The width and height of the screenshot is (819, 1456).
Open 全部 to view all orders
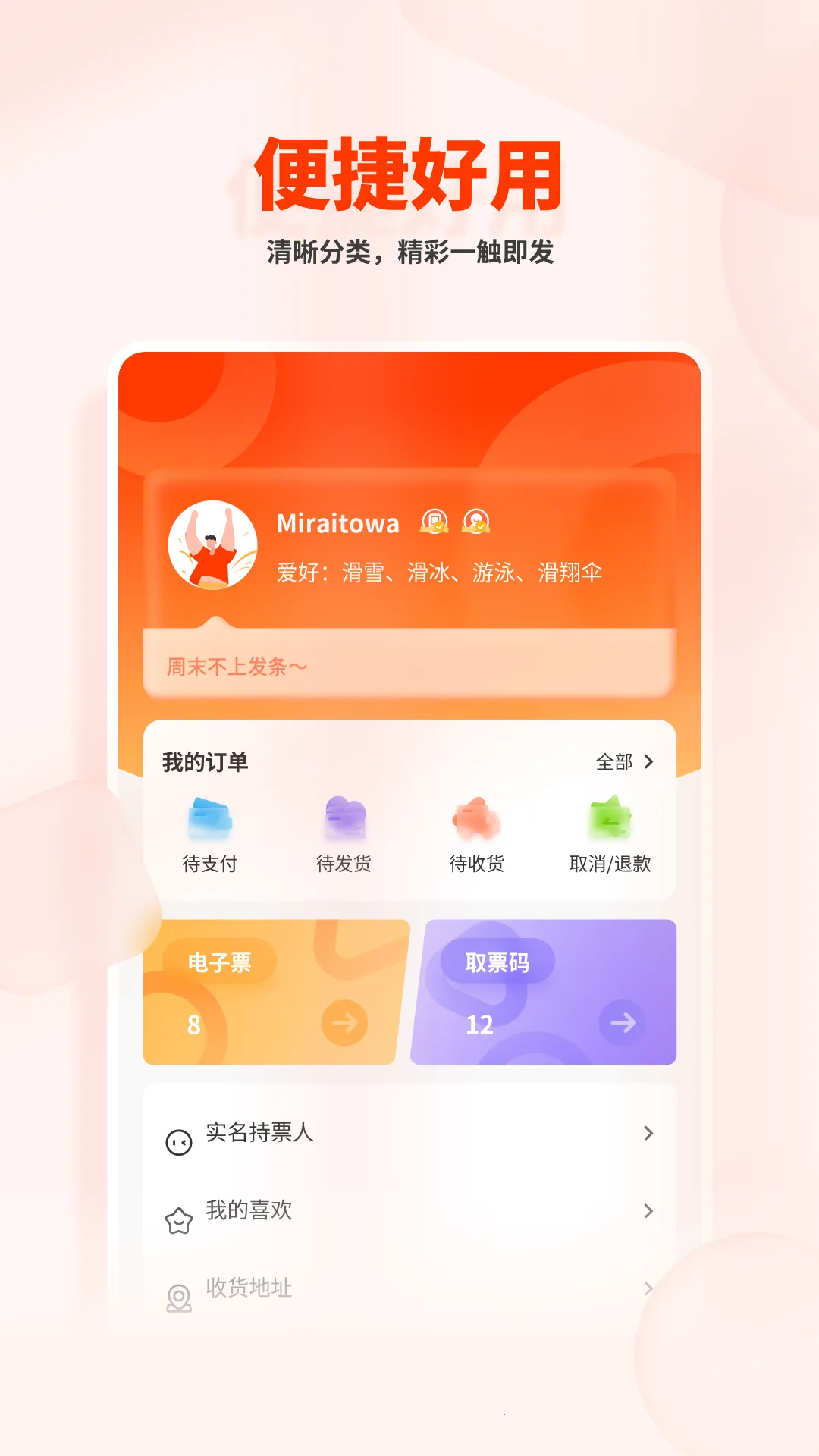tap(626, 764)
